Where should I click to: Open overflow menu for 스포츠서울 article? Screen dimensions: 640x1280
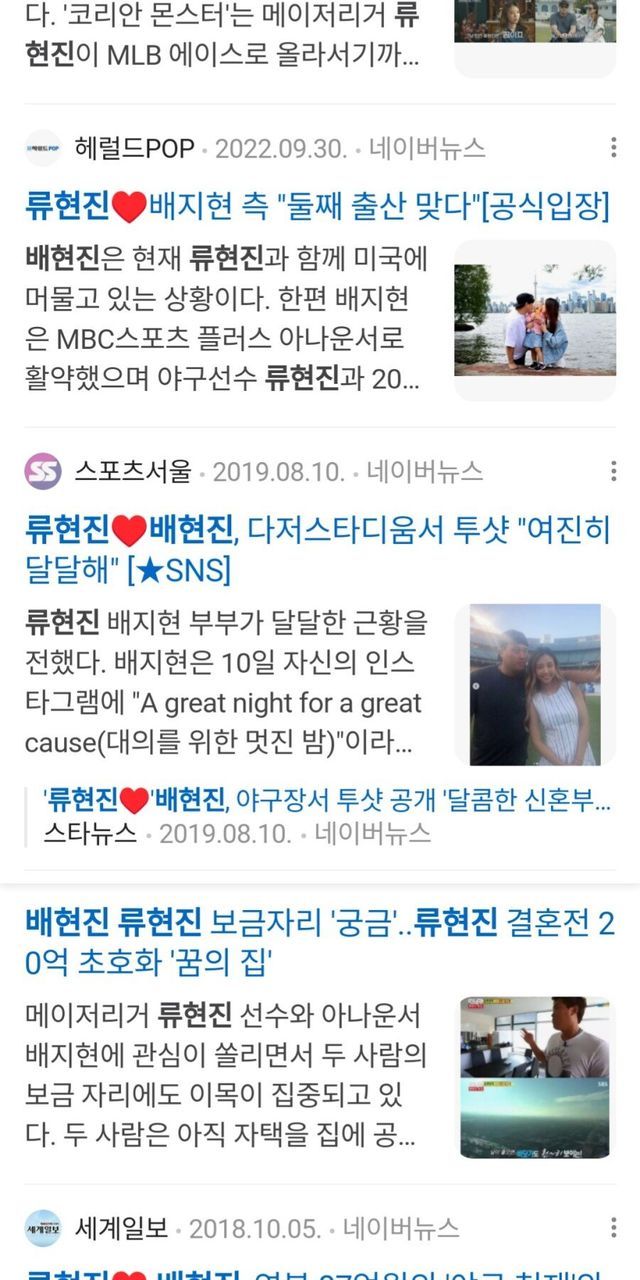pos(613,471)
